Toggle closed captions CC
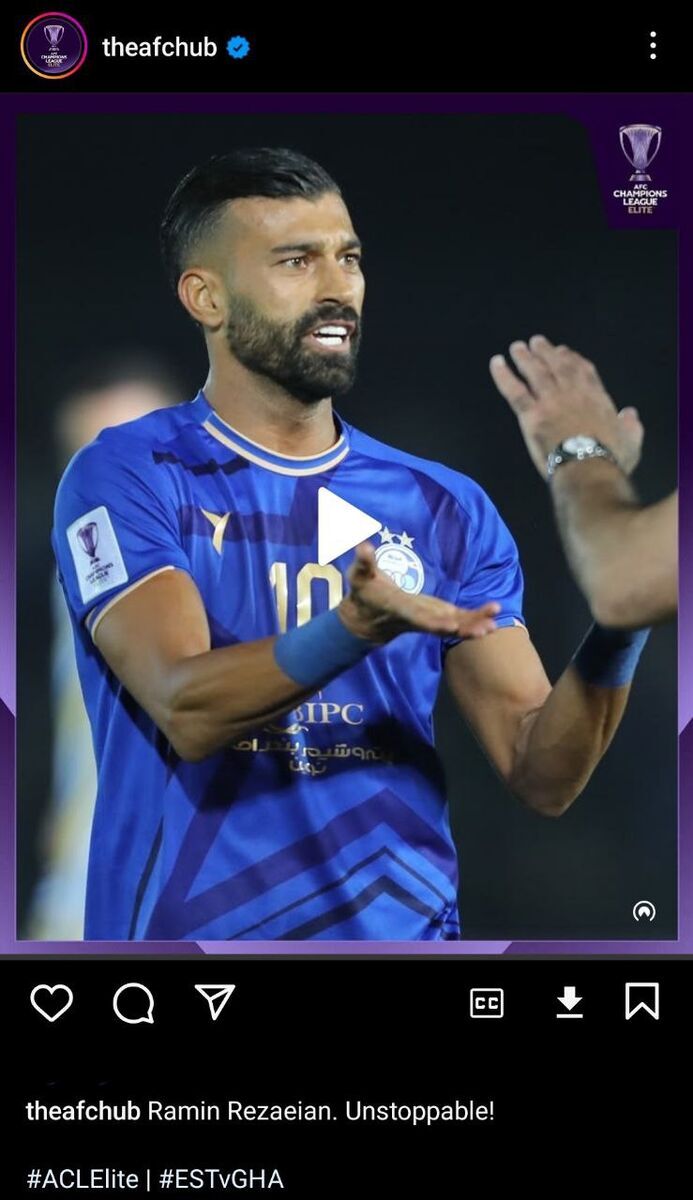 pyautogui.click(x=487, y=1003)
